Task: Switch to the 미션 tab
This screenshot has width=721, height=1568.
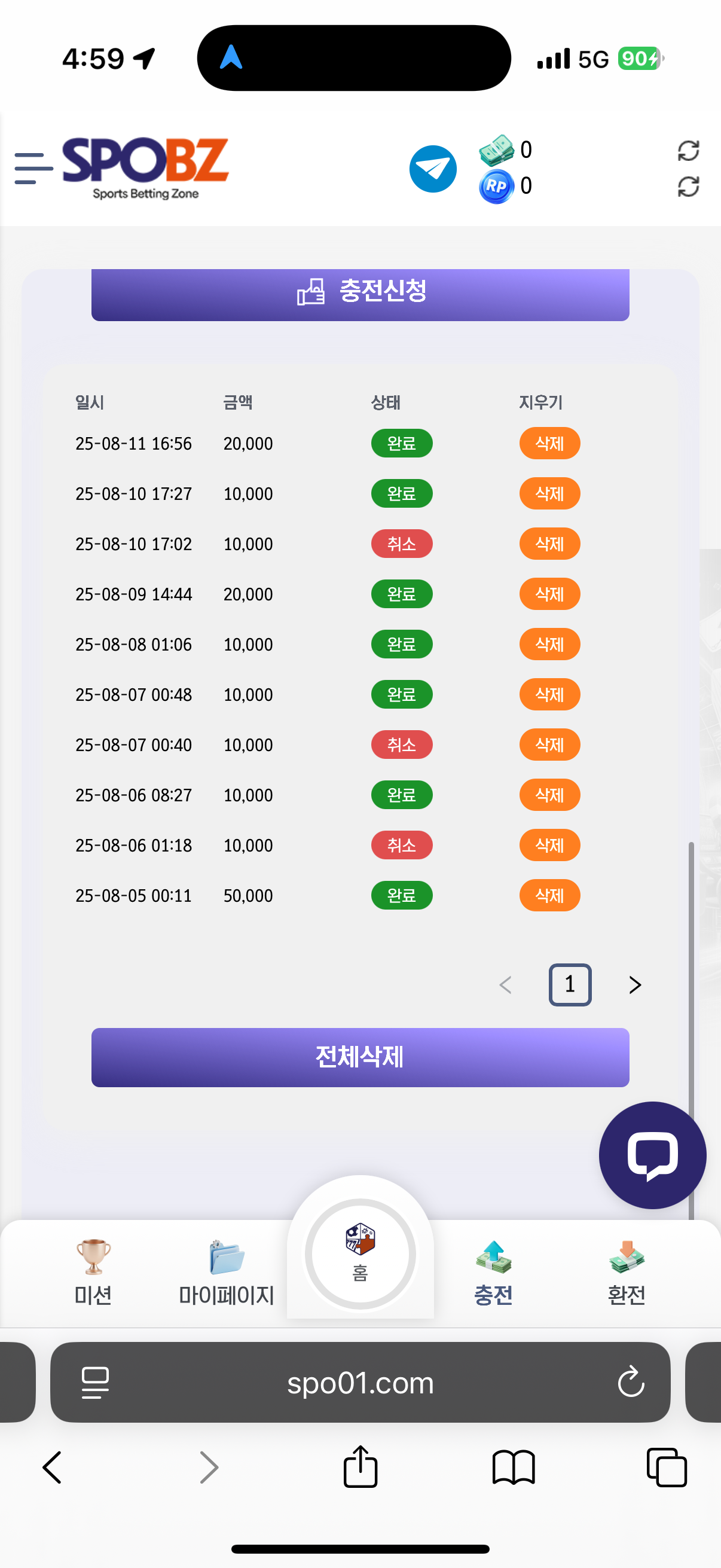Action: (x=93, y=1272)
